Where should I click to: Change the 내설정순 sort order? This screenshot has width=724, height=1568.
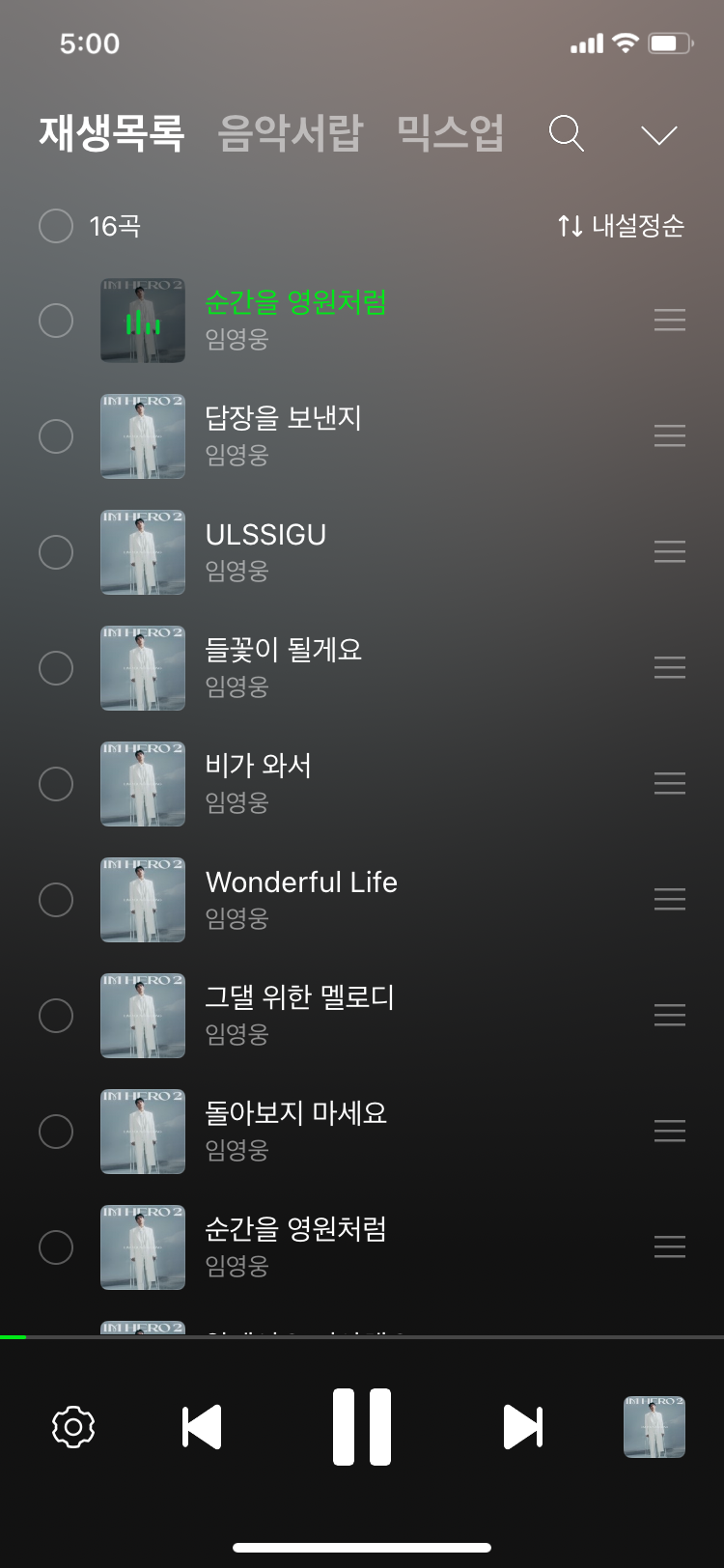(x=621, y=226)
